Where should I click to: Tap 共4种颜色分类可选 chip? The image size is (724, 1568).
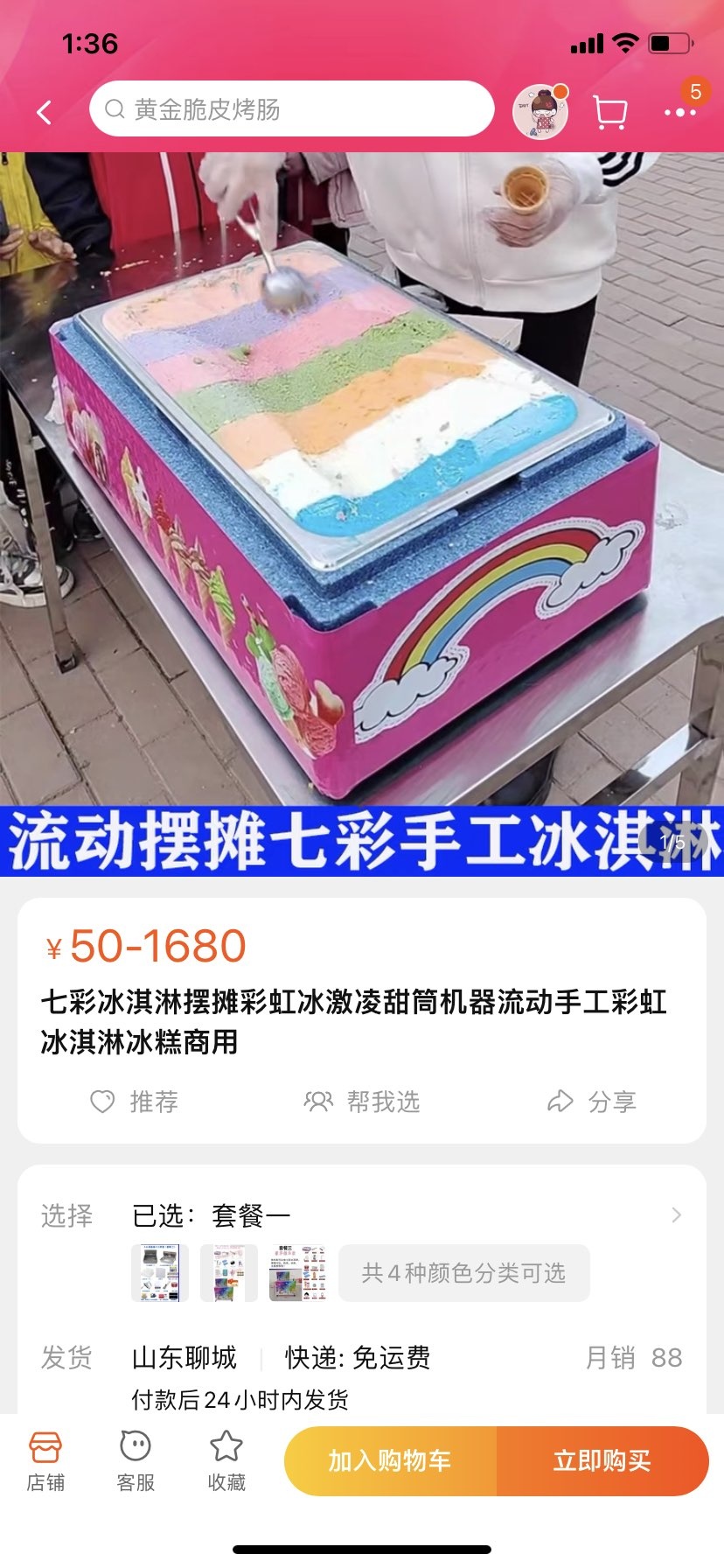[463, 1273]
